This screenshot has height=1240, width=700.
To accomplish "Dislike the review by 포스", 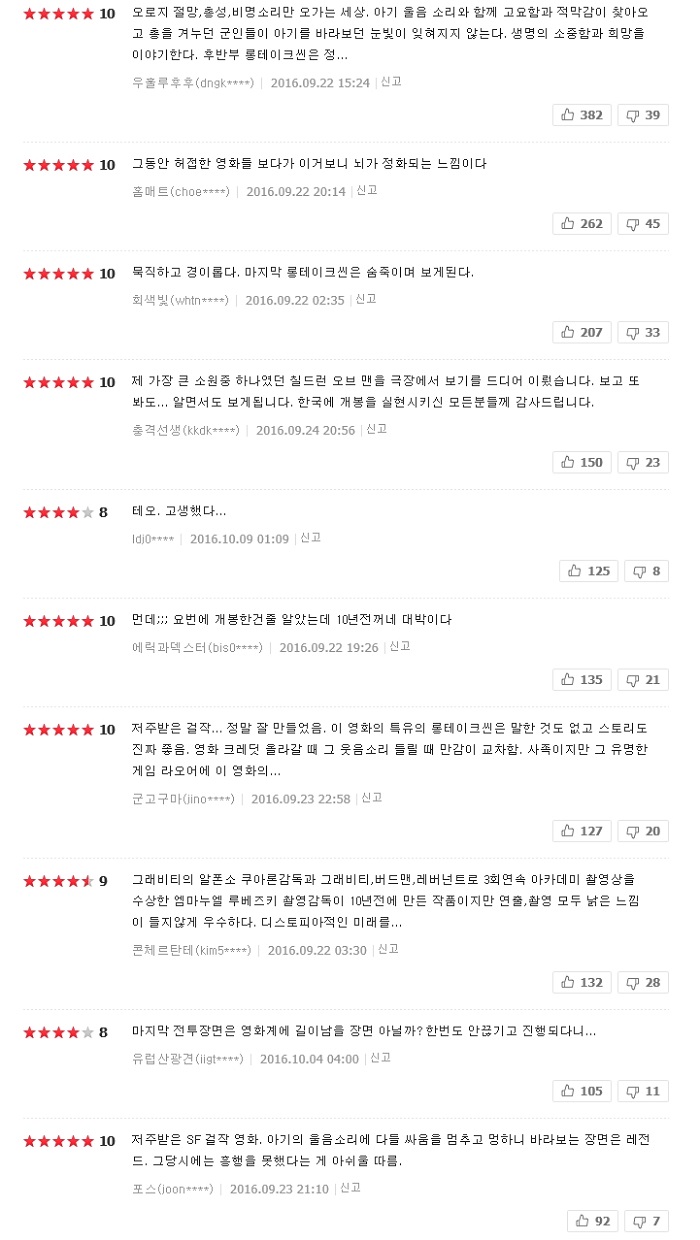I will click(x=646, y=1221).
